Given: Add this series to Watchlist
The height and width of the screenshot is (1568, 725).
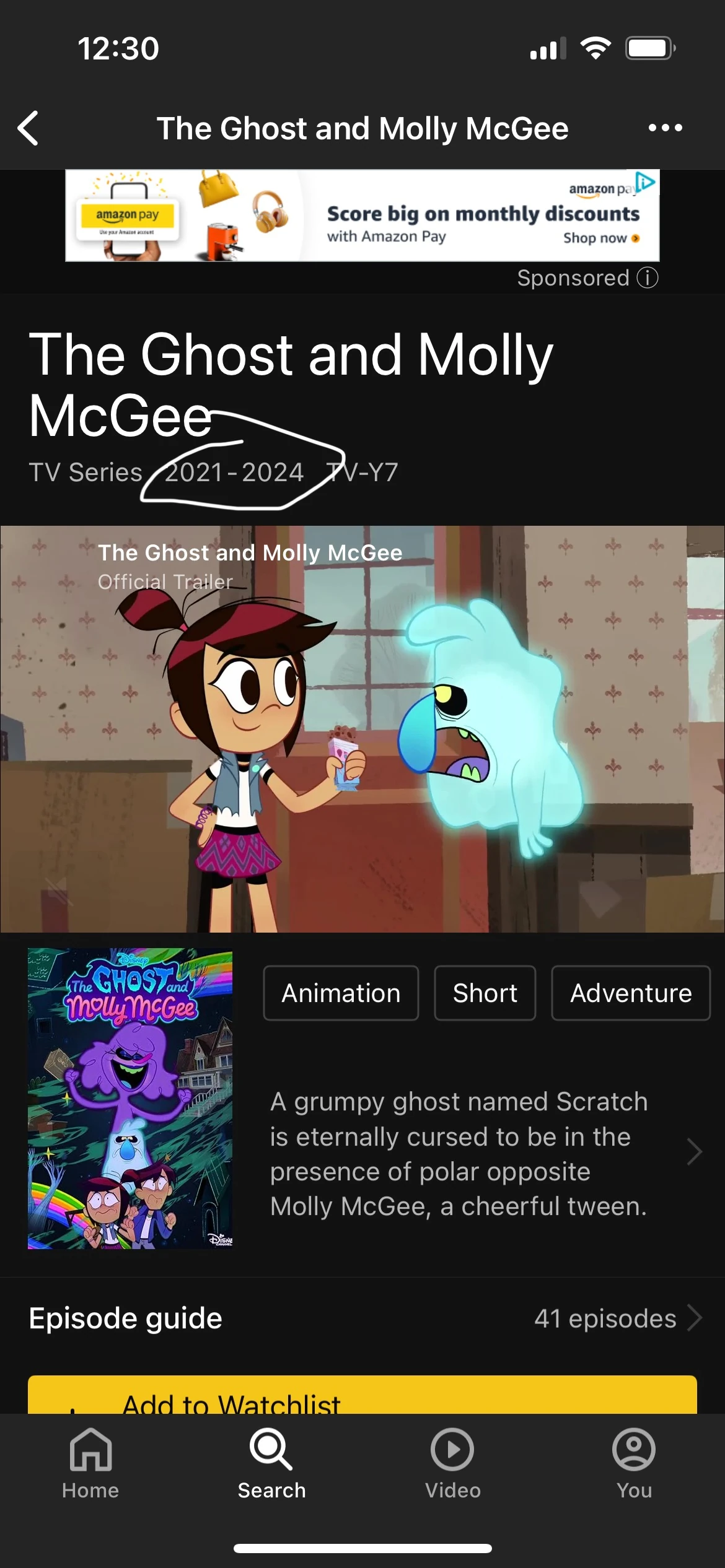Looking at the screenshot, I should click(362, 1397).
